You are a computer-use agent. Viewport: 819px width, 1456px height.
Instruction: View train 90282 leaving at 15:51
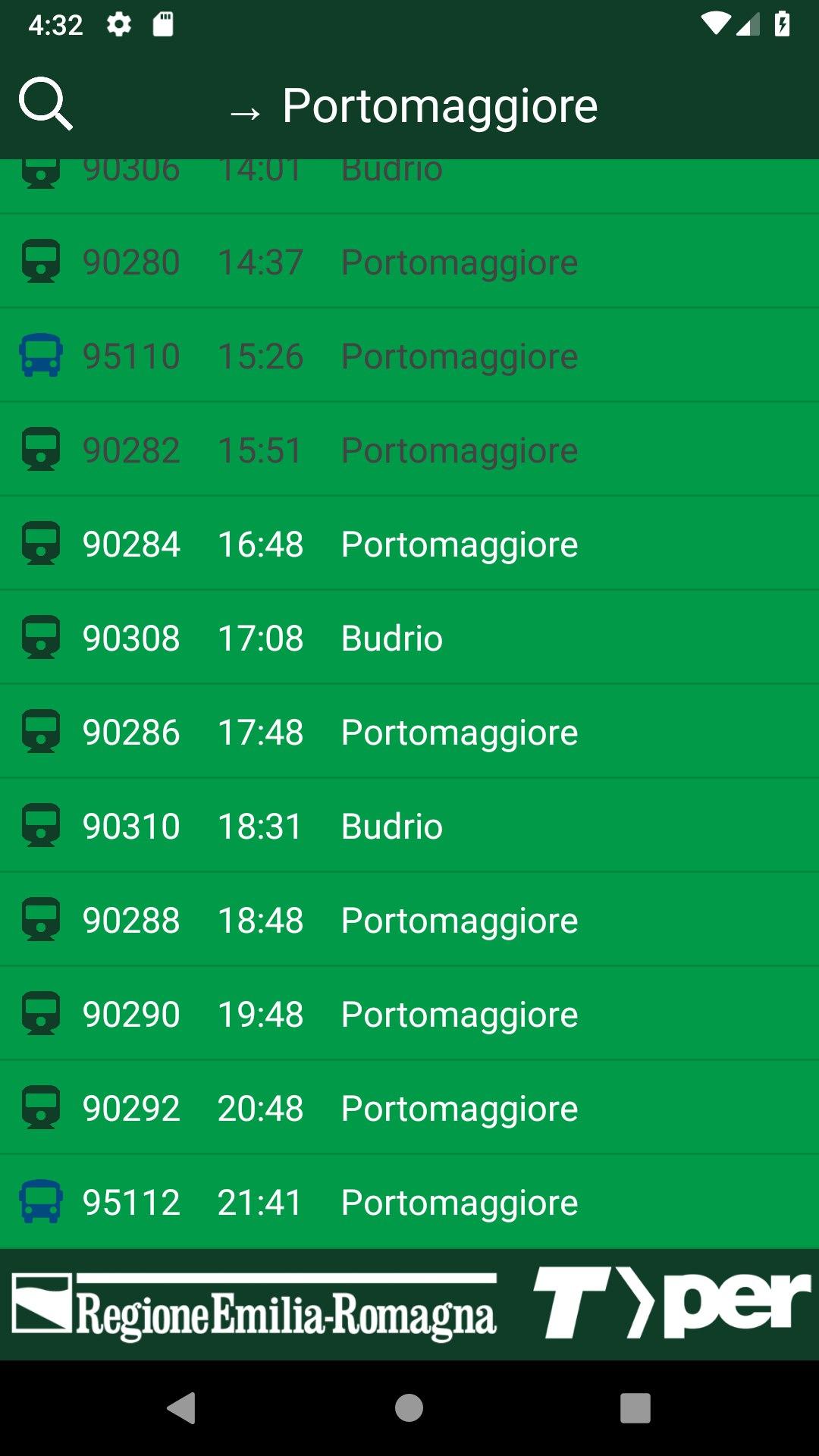409,450
